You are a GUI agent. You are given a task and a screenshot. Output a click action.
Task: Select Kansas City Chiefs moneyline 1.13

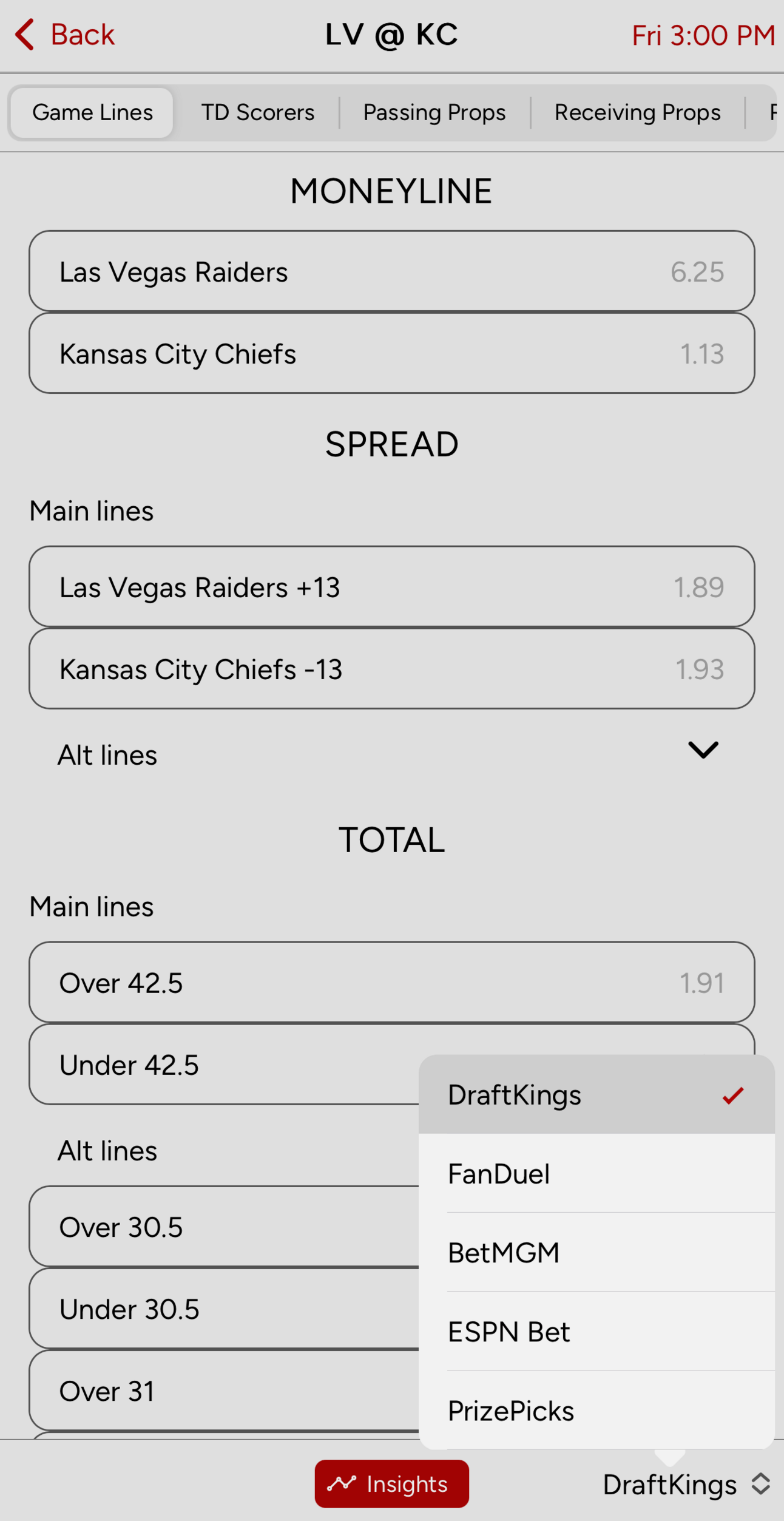click(x=391, y=353)
